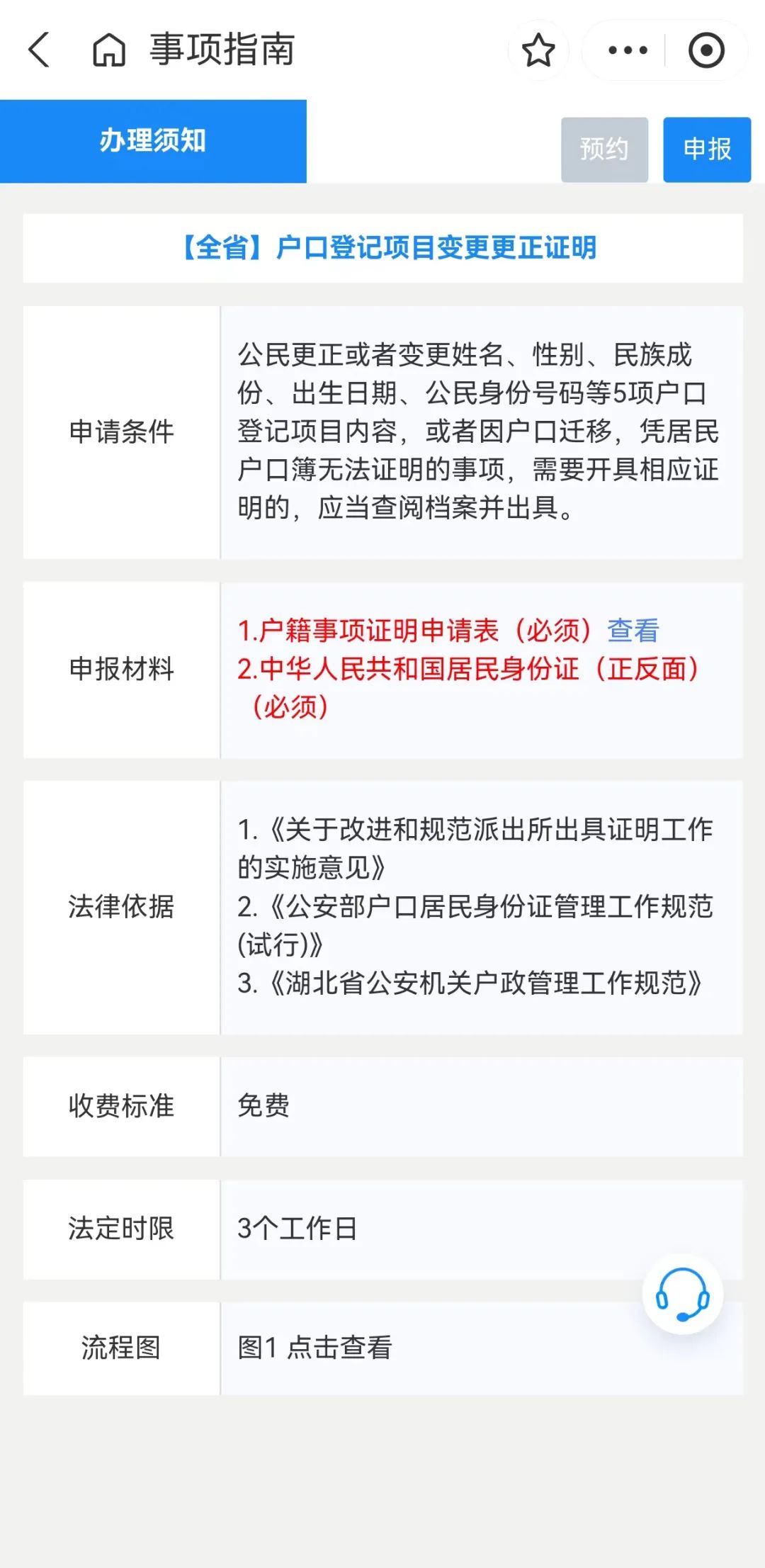Select the 办理须知 tab

click(153, 141)
